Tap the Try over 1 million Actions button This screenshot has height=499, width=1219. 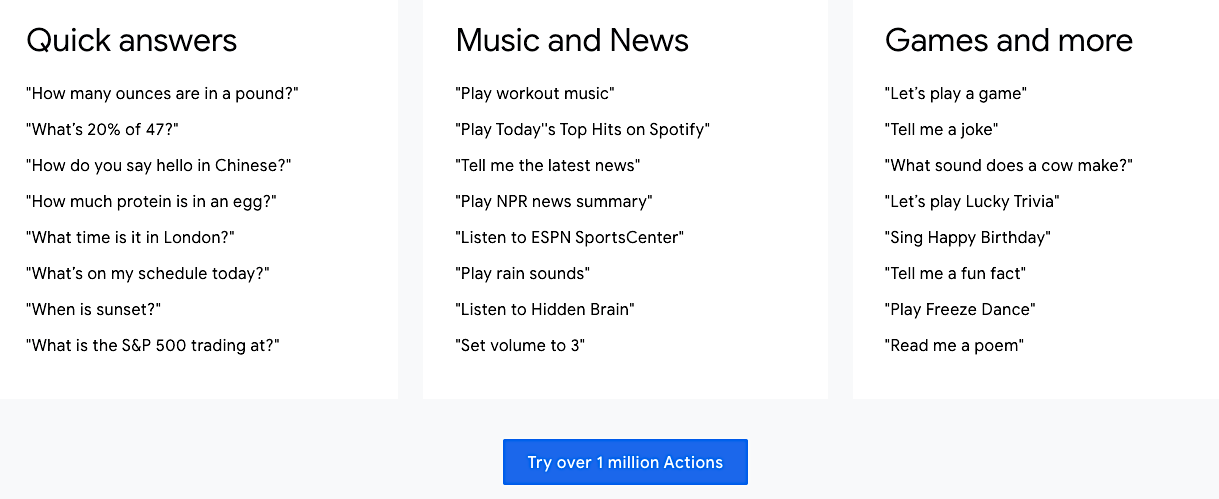point(625,462)
